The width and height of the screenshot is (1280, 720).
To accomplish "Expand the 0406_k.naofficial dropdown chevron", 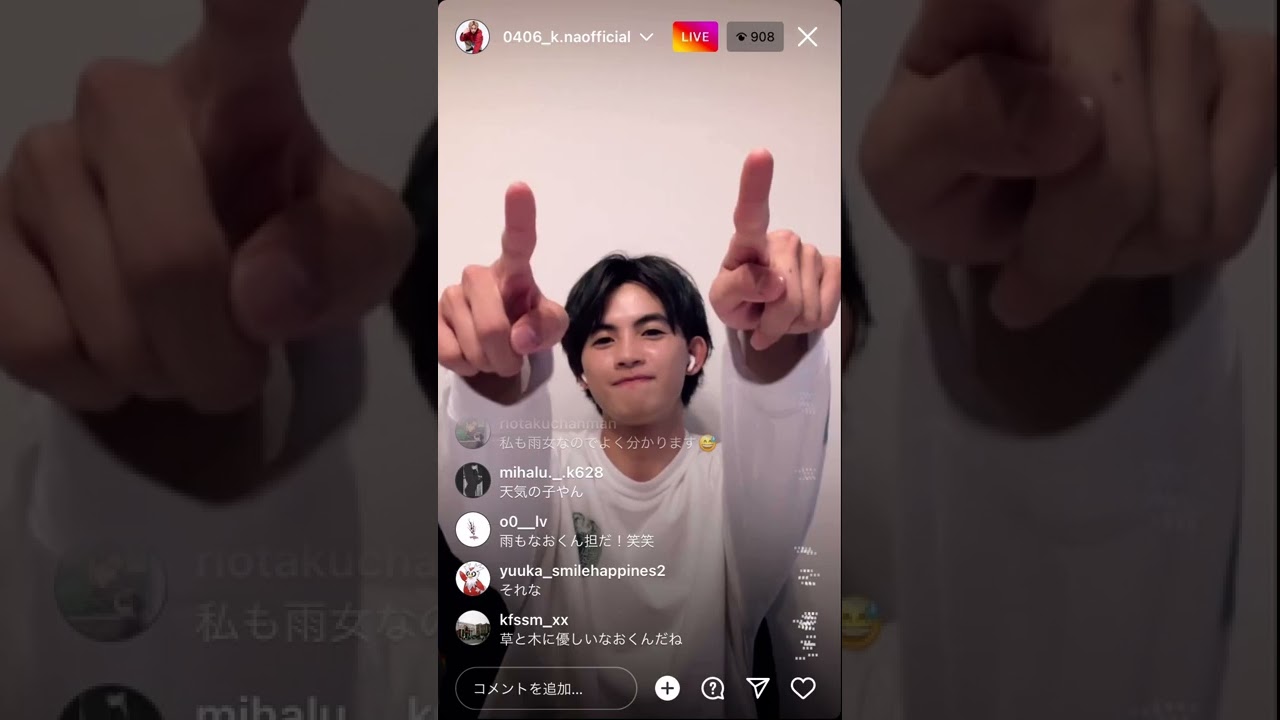I will pyautogui.click(x=646, y=37).
